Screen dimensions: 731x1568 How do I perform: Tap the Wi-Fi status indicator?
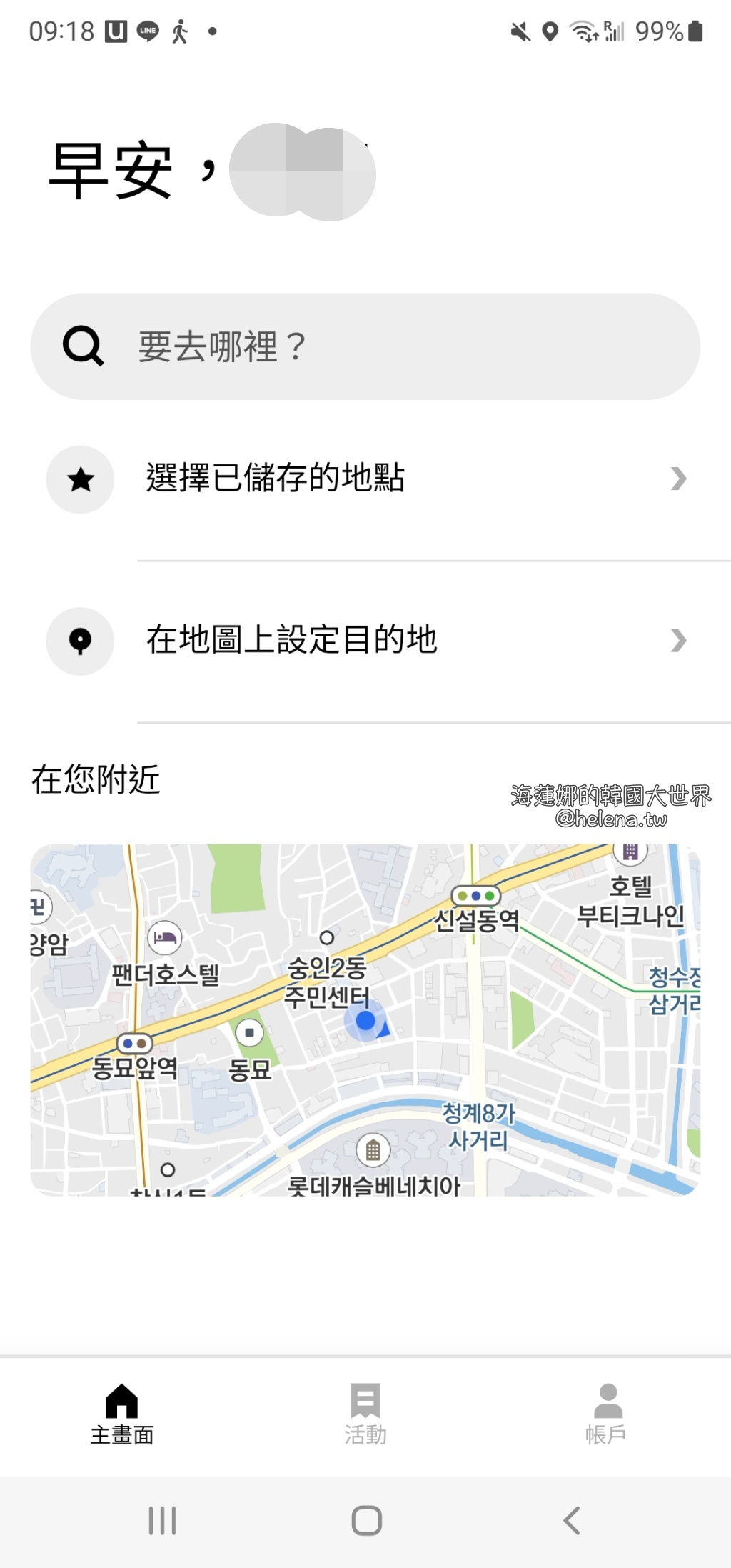point(583,30)
